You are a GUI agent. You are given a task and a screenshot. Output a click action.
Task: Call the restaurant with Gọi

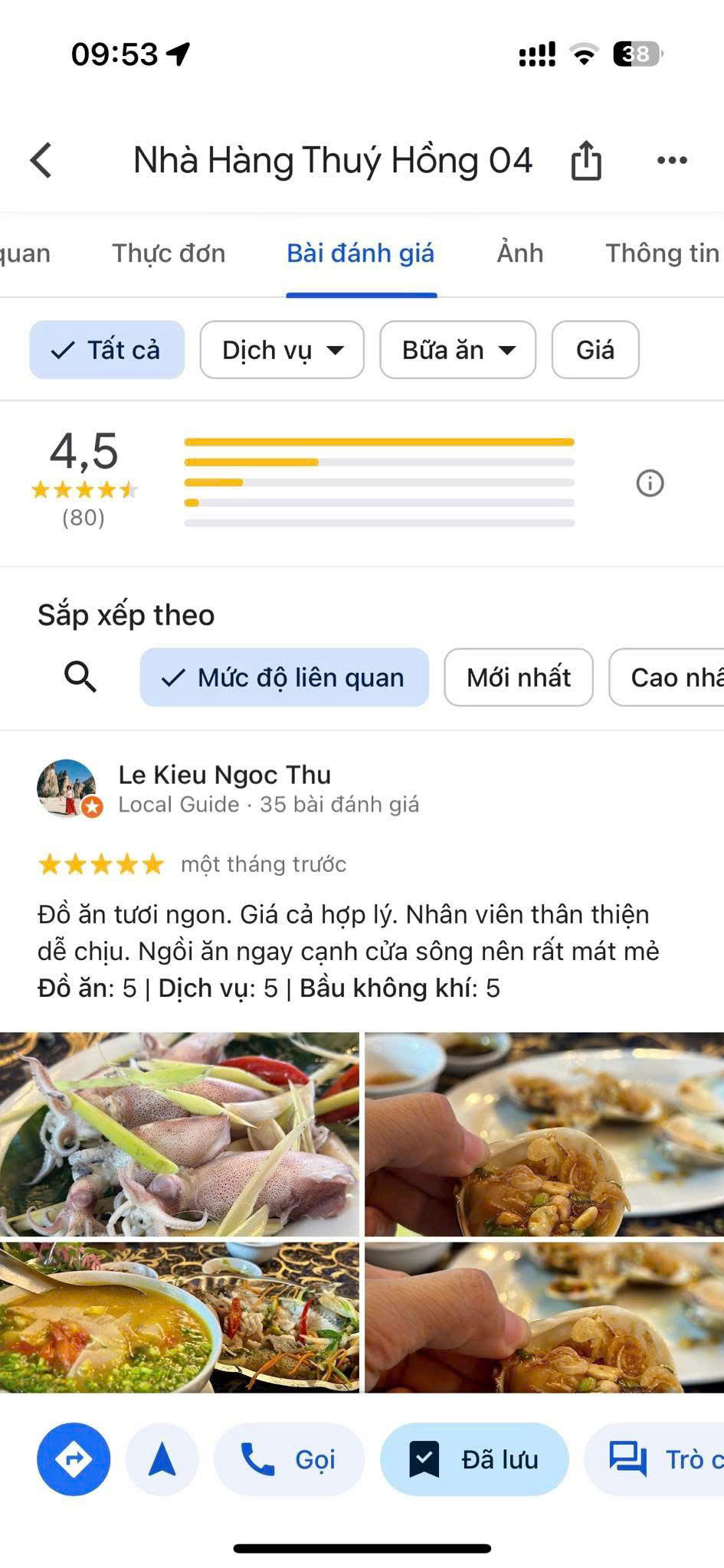(289, 1459)
